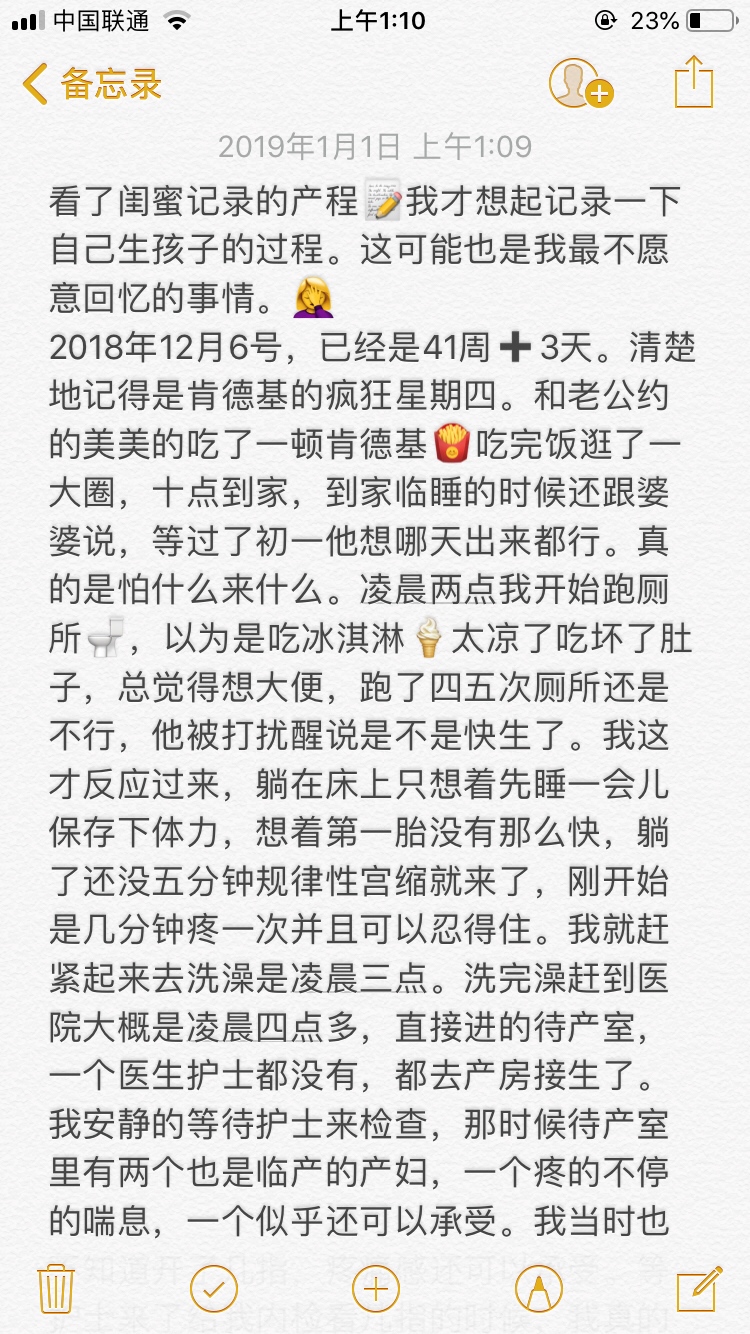
Task: Add people to this note
Action: 580,83
